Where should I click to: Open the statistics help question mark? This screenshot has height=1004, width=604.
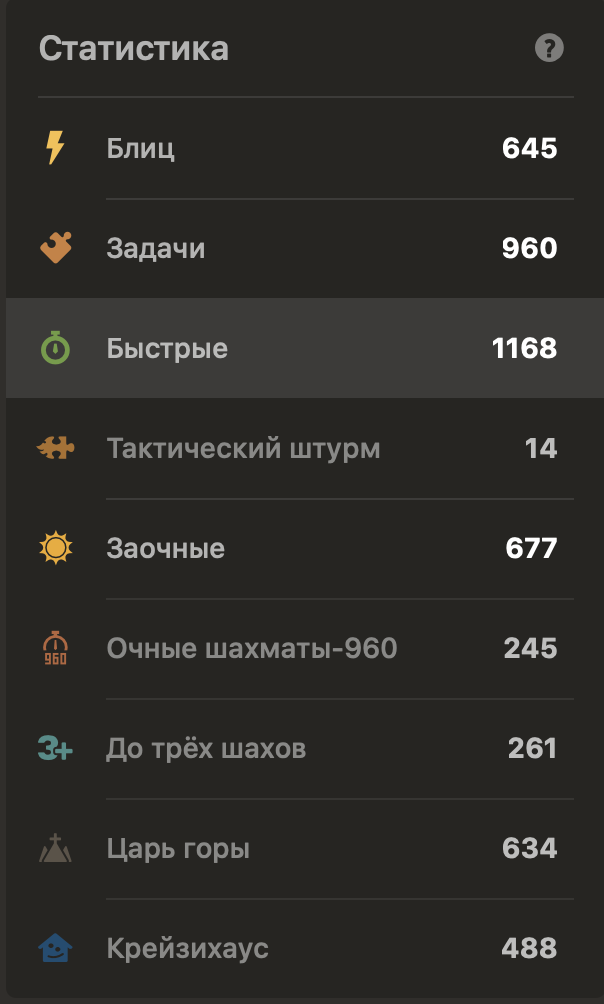(549, 48)
